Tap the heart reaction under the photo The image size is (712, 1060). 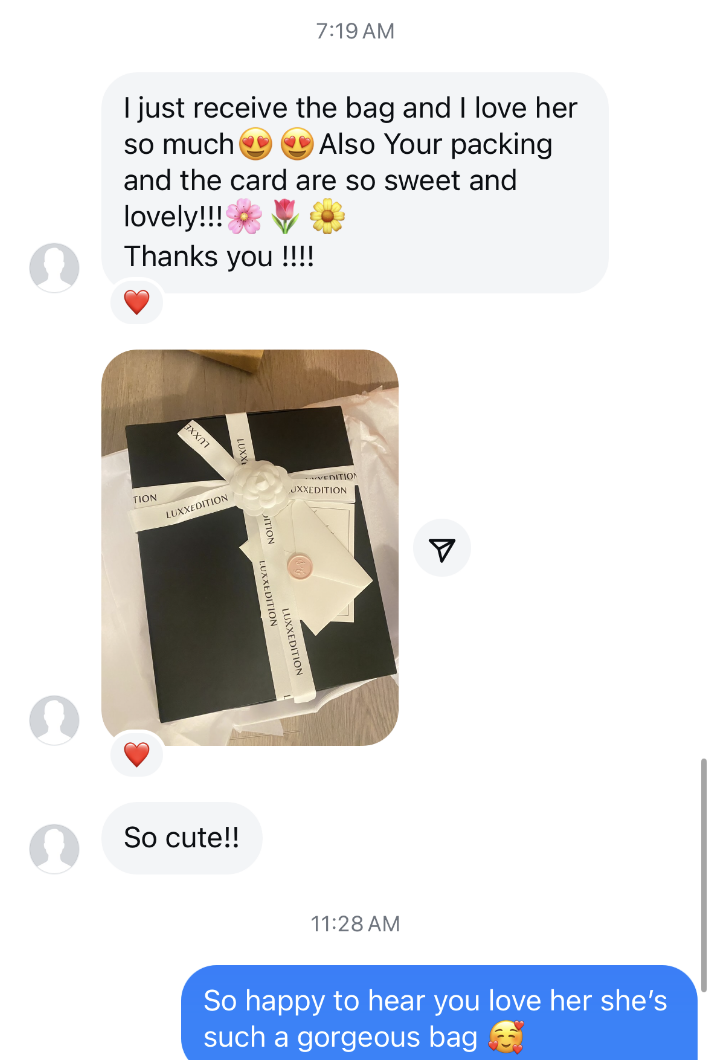point(136,753)
